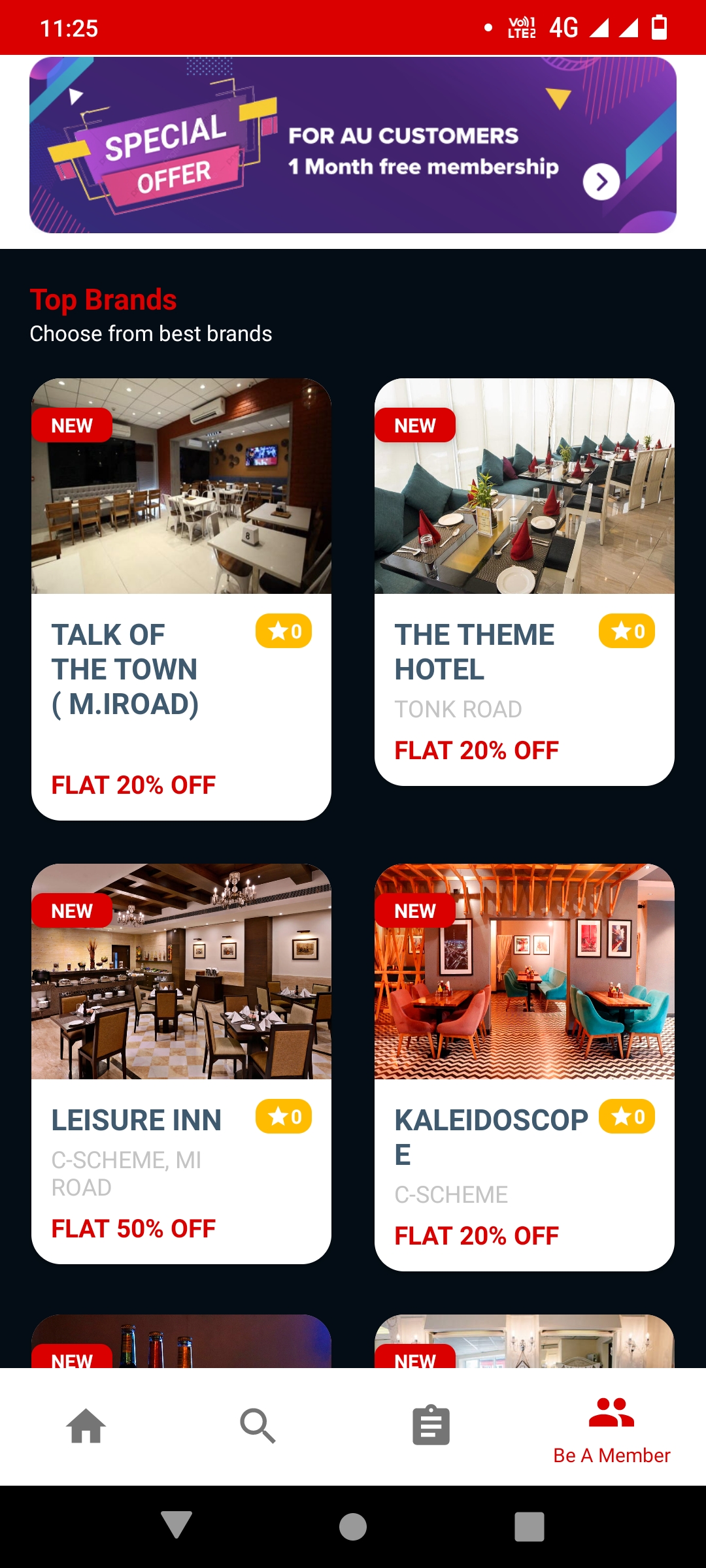Go to the home tab
The image size is (706, 1568).
tap(86, 1426)
